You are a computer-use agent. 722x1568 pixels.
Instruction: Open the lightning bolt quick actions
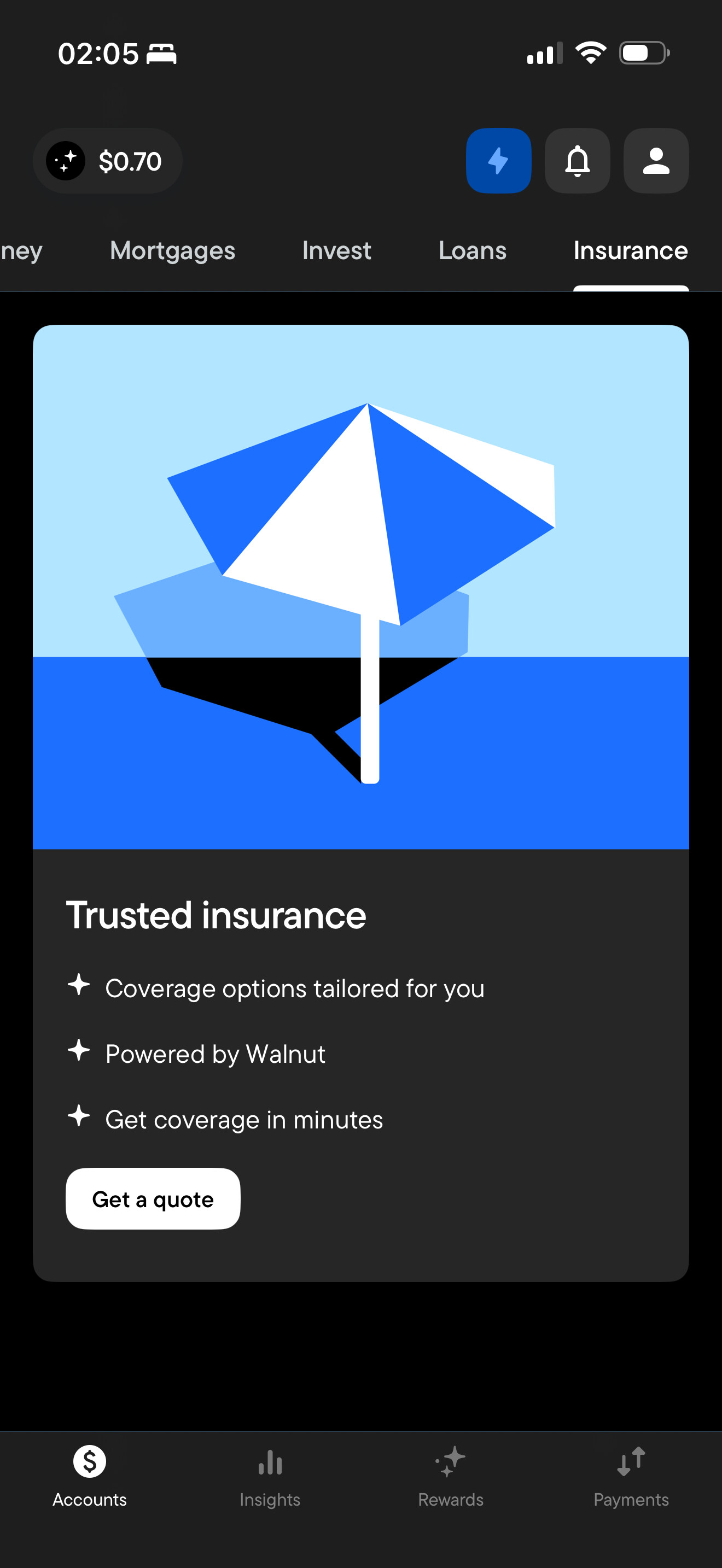point(498,161)
